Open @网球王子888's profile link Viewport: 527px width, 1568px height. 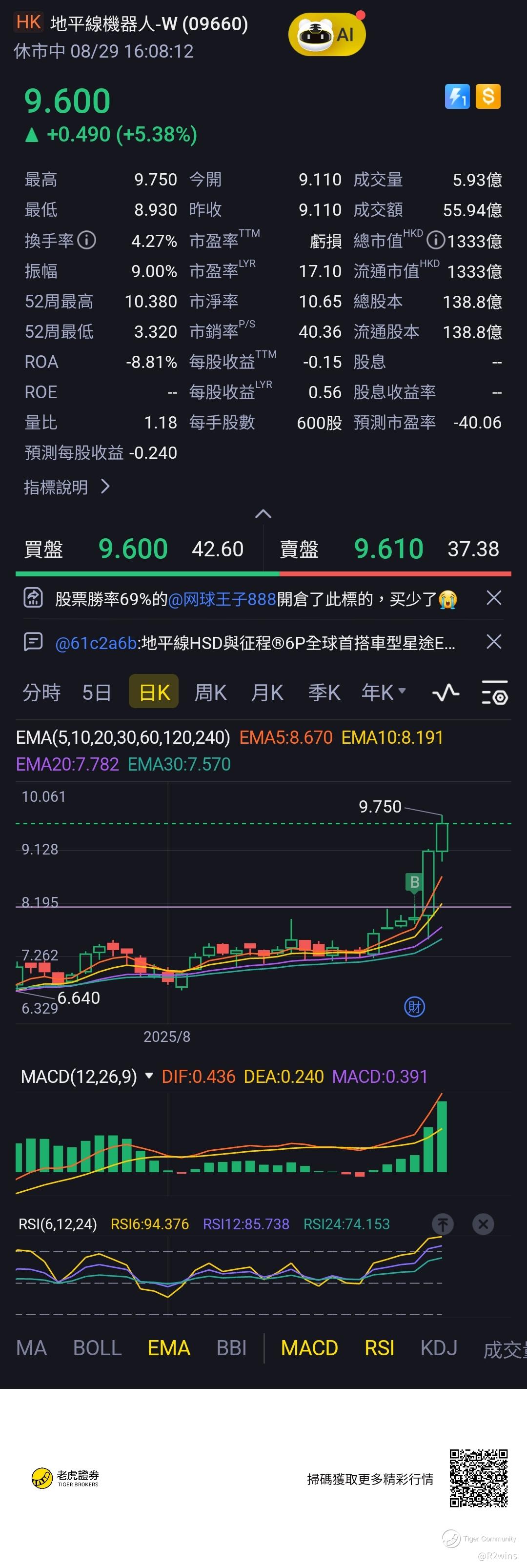pyautogui.click(x=222, y=600)
